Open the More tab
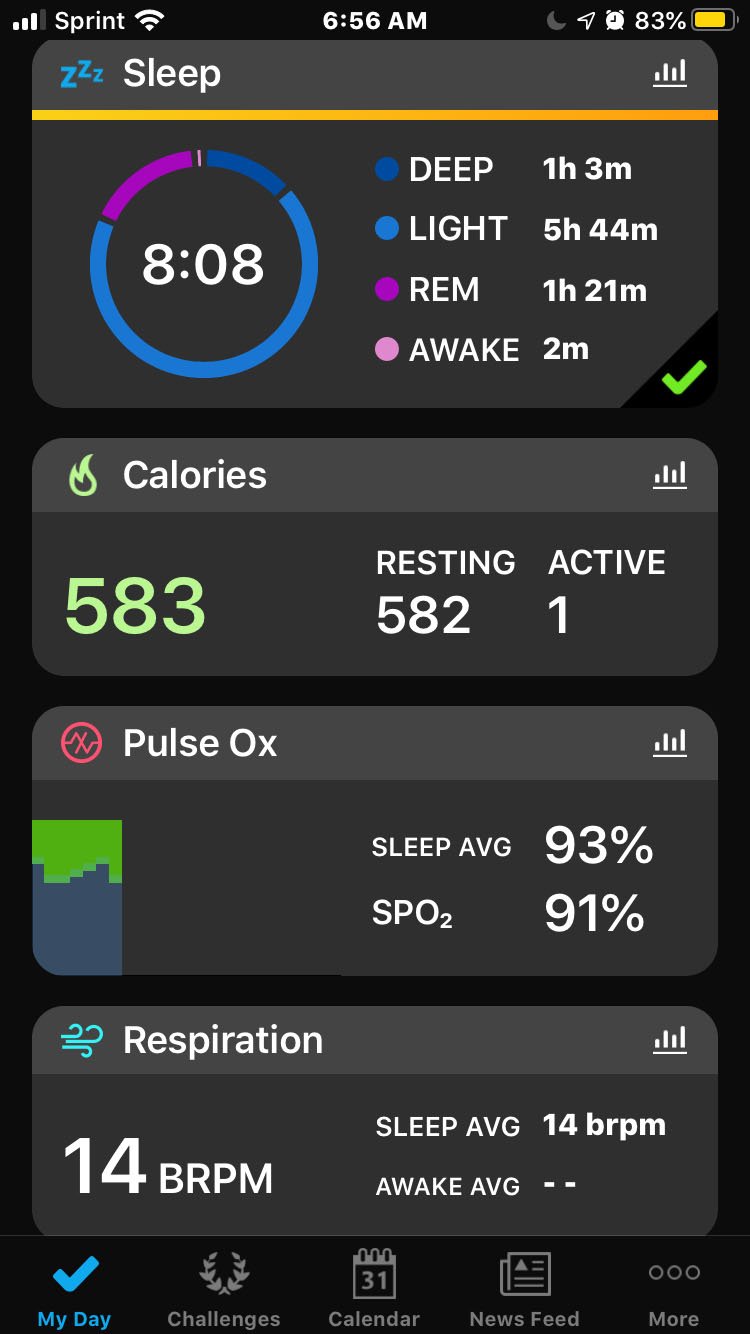Screen dimensions: 750x1334 [674, 1290]
